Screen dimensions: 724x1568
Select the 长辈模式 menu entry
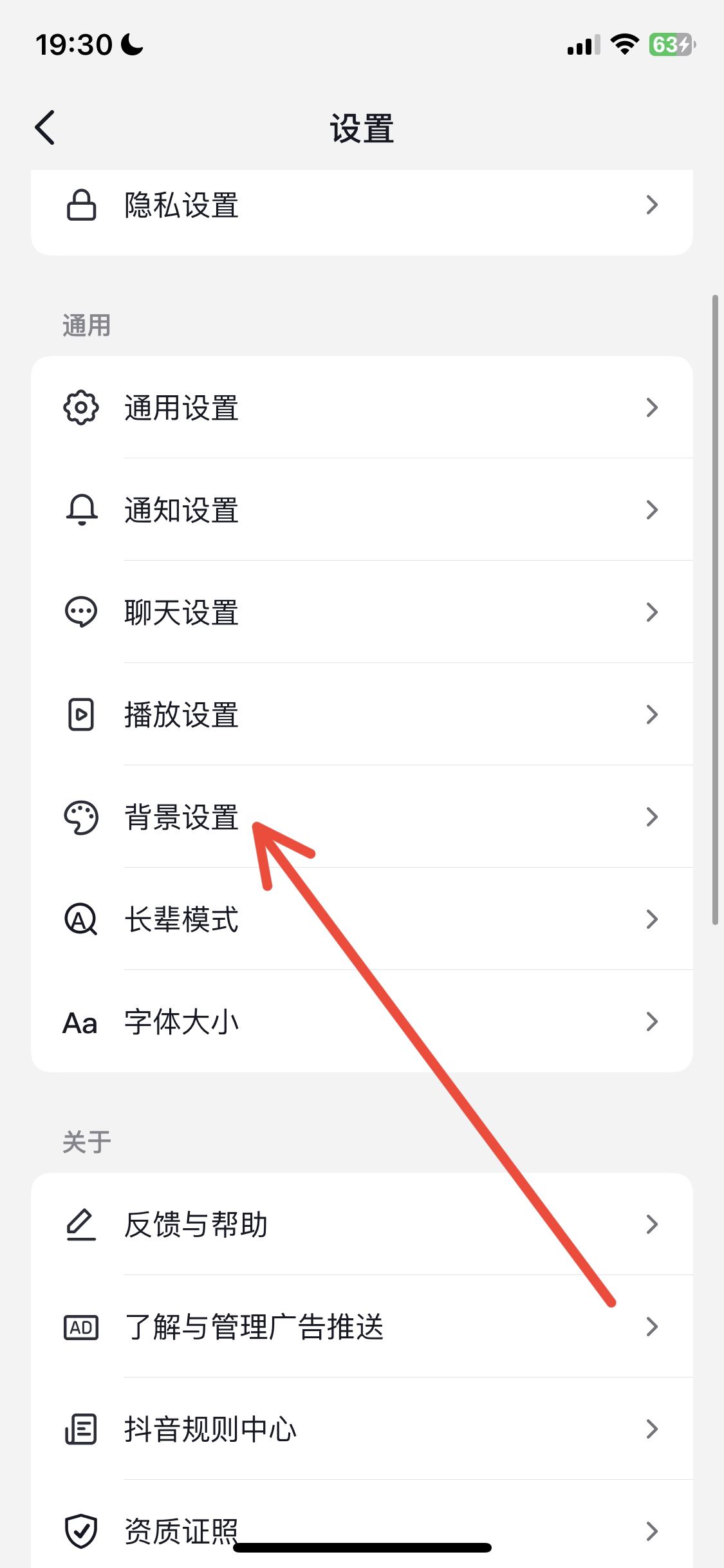[x=362, y=919]
